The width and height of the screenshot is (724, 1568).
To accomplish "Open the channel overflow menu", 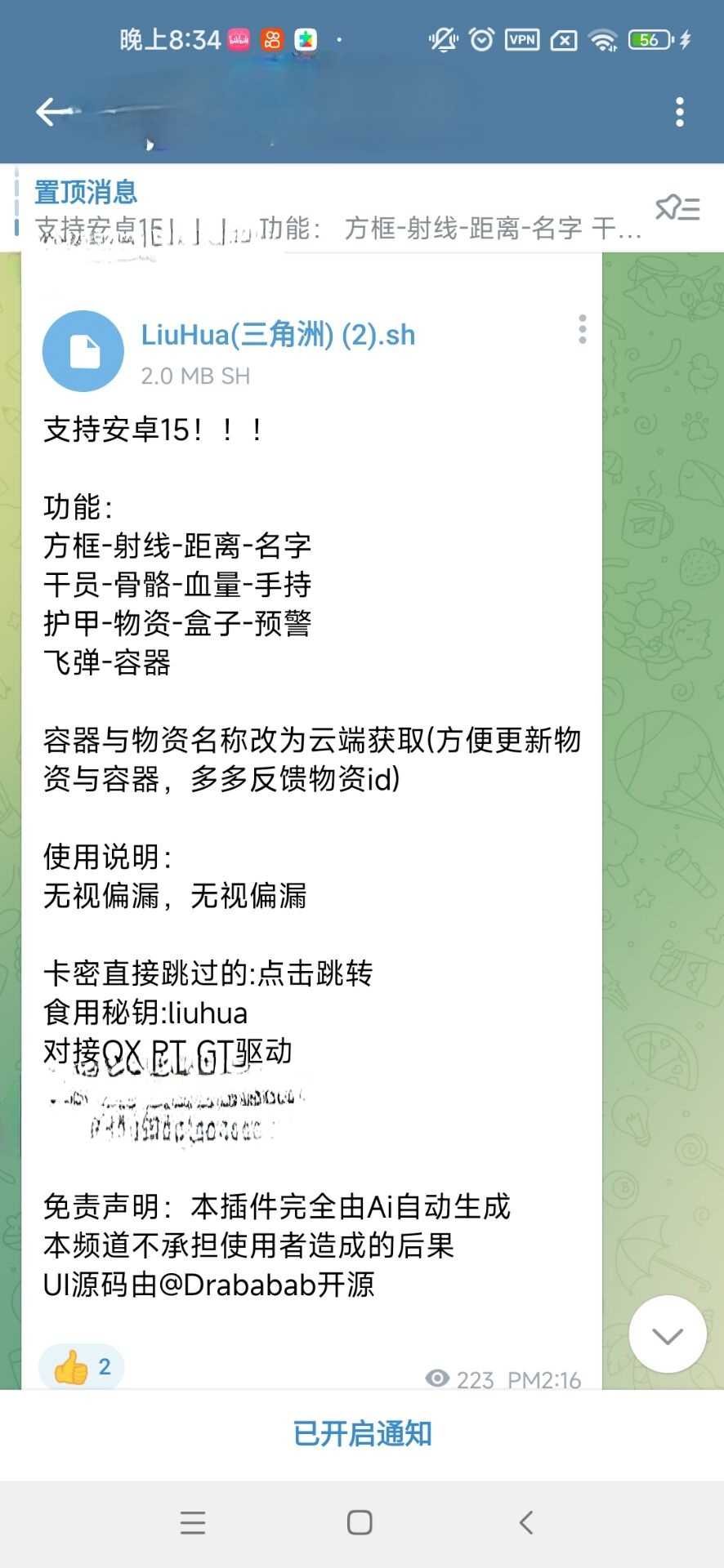I will tap(679, 112).
